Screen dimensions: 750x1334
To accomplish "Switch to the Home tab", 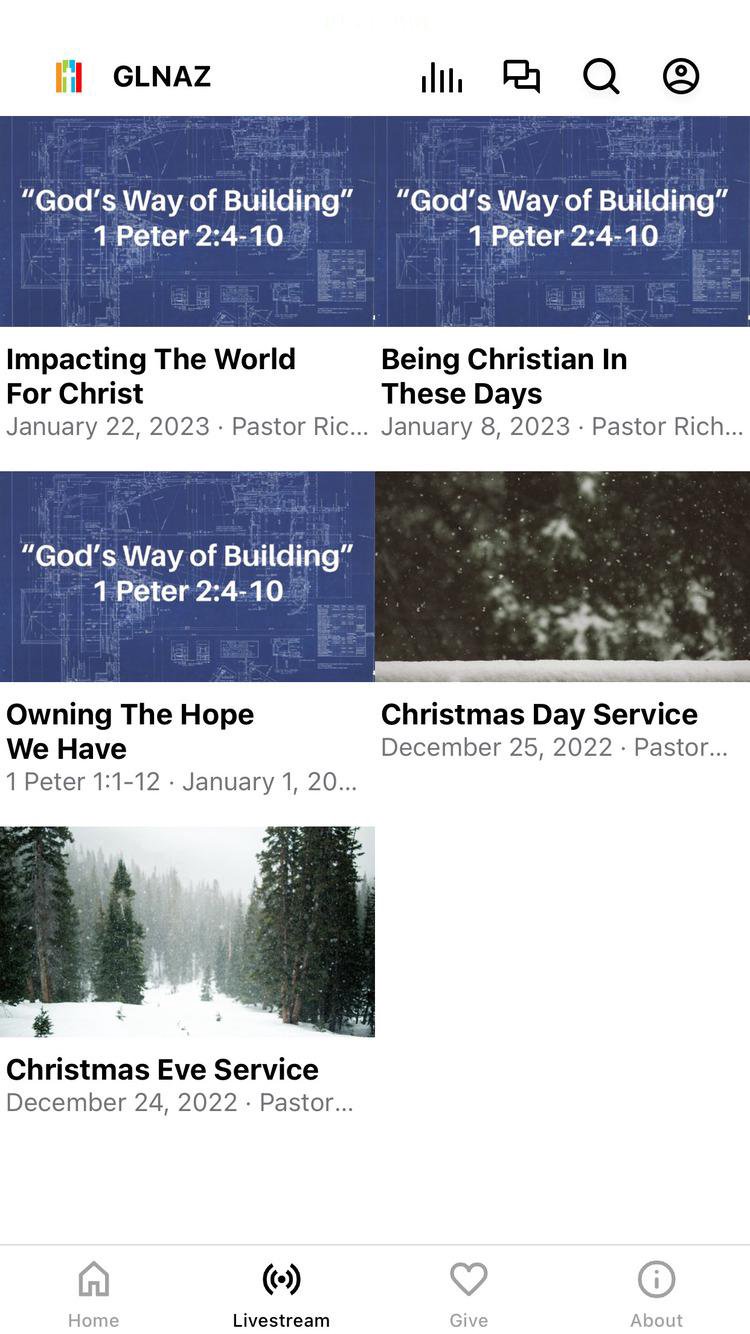I will (x=94, y=1291).
